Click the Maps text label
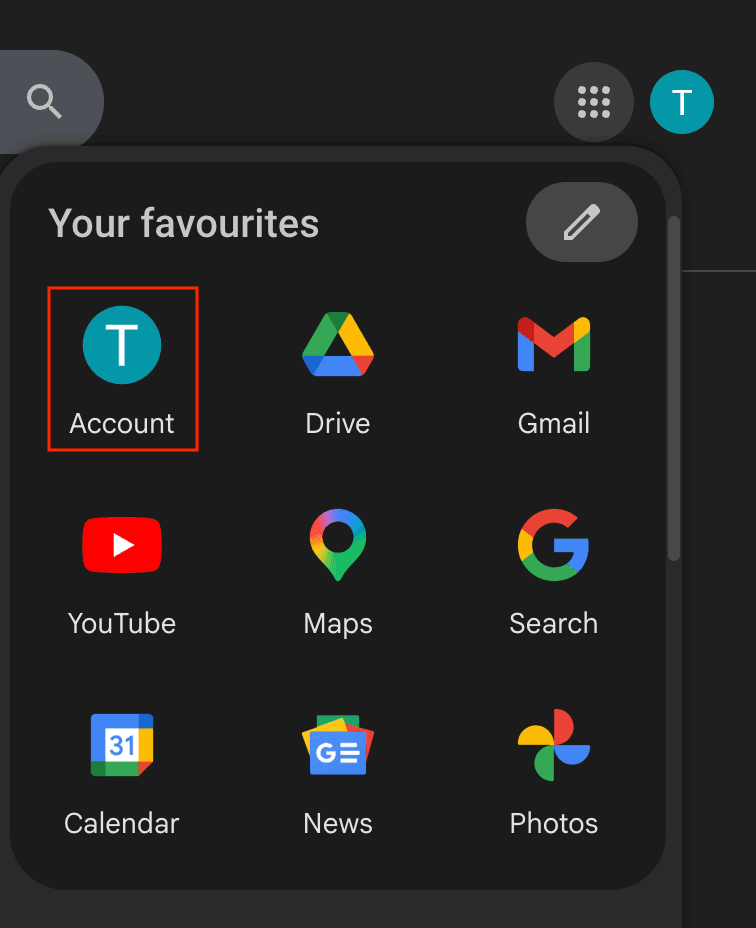Viewport: 756px width, 928px height. (338, 623)
